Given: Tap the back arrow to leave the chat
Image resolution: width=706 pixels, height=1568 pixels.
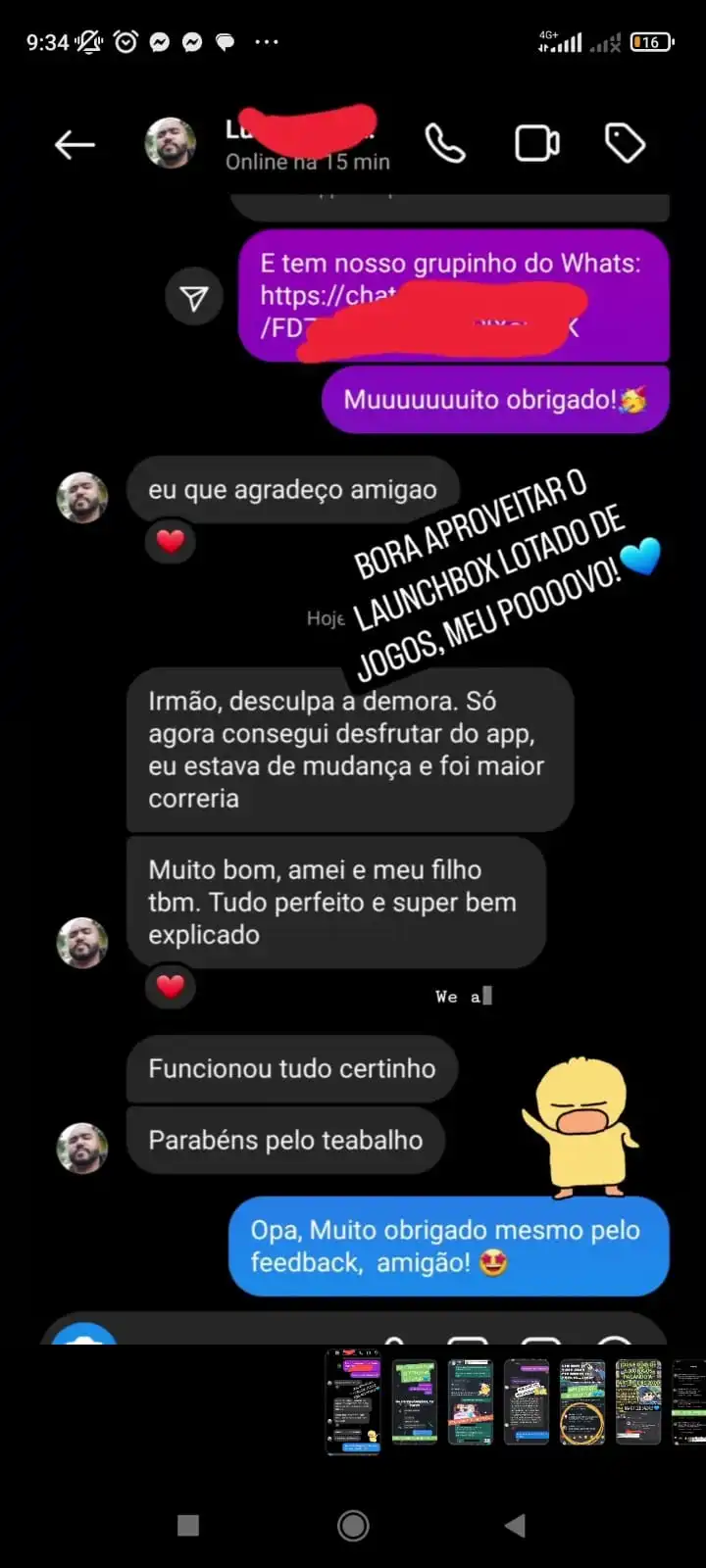Looking at the screenshot, I should pos(74,143).
